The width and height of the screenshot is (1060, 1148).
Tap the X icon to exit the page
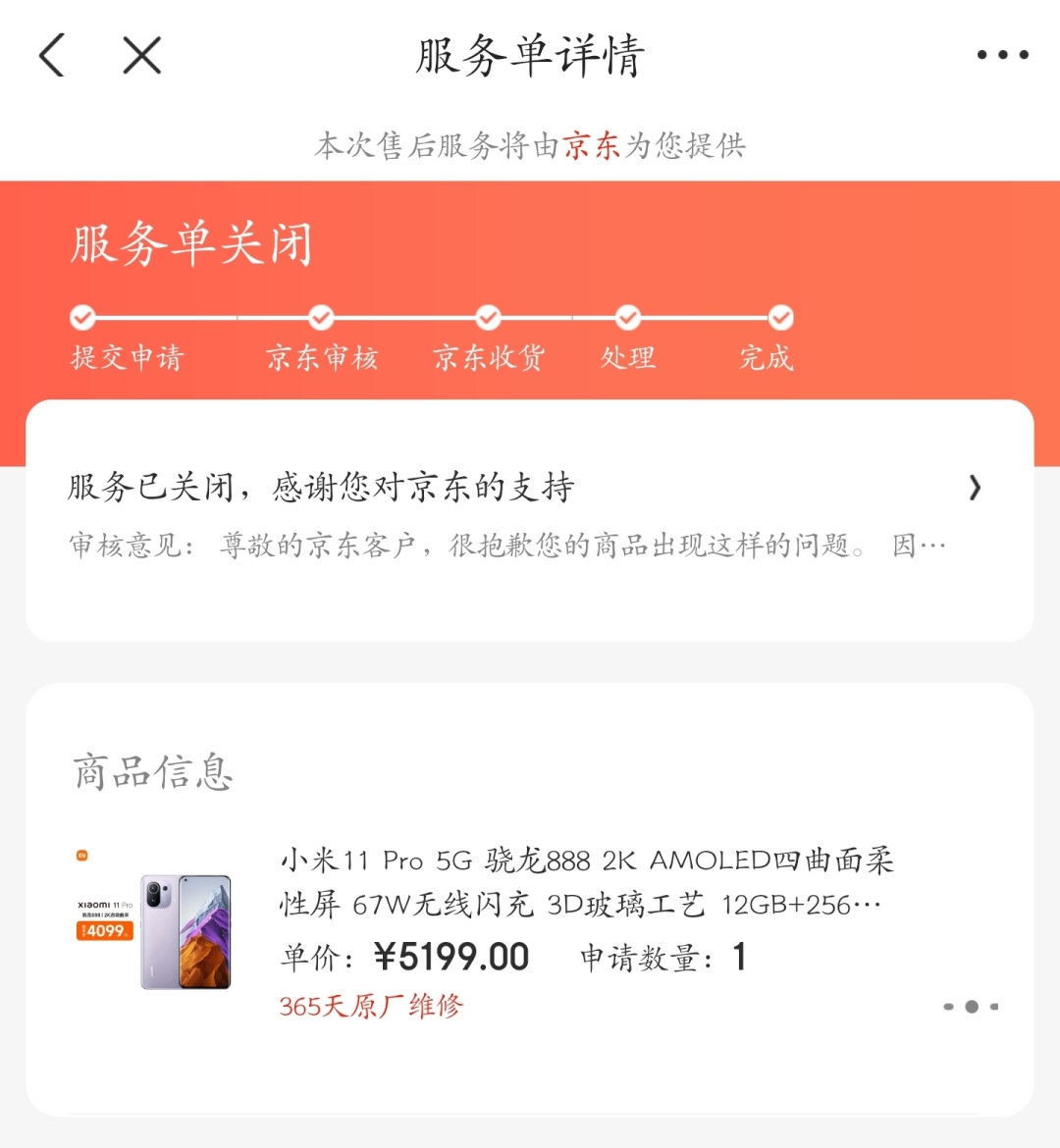tap(140, 56)
